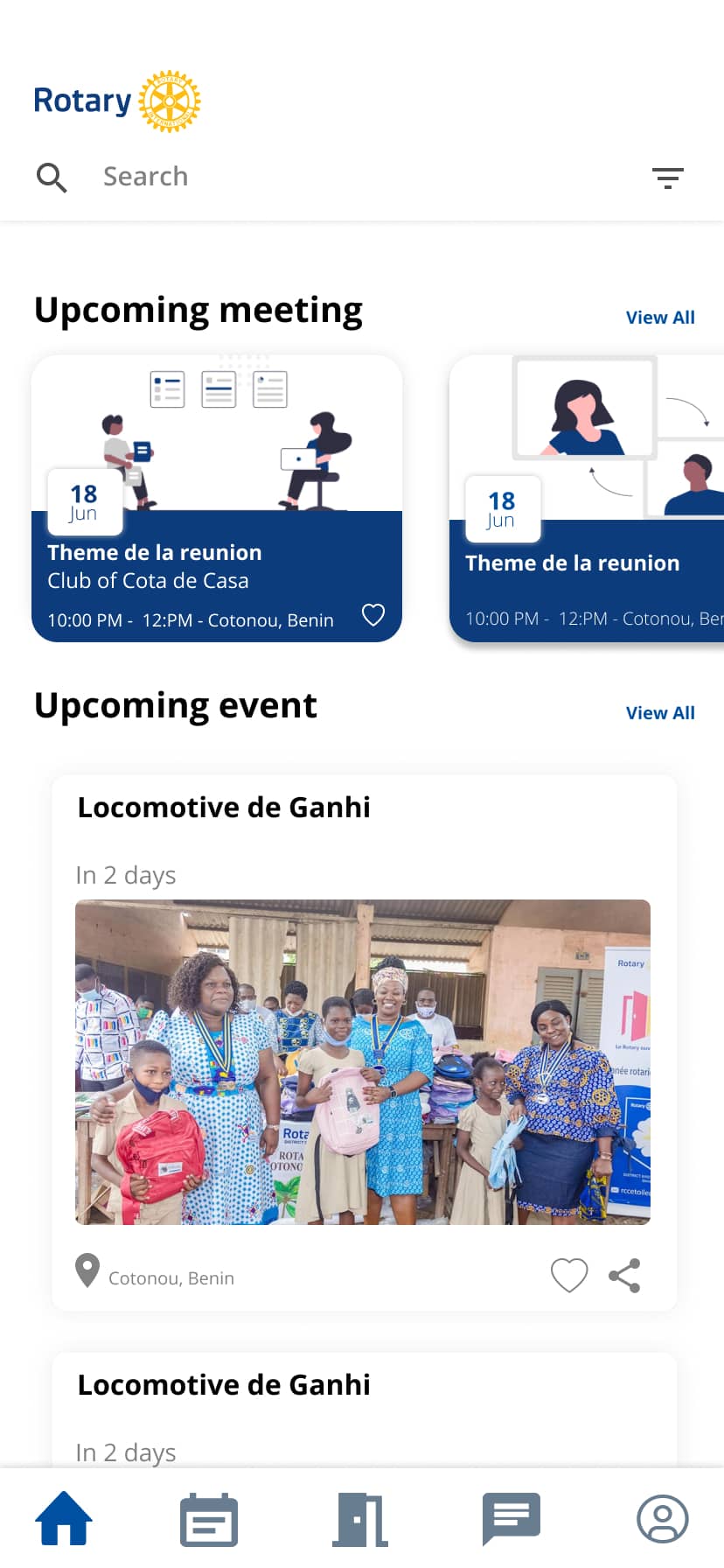The width and height of the screenshot is (724, 1568).
Task: Go to the Home tab
Action: tap(64, 1519)
